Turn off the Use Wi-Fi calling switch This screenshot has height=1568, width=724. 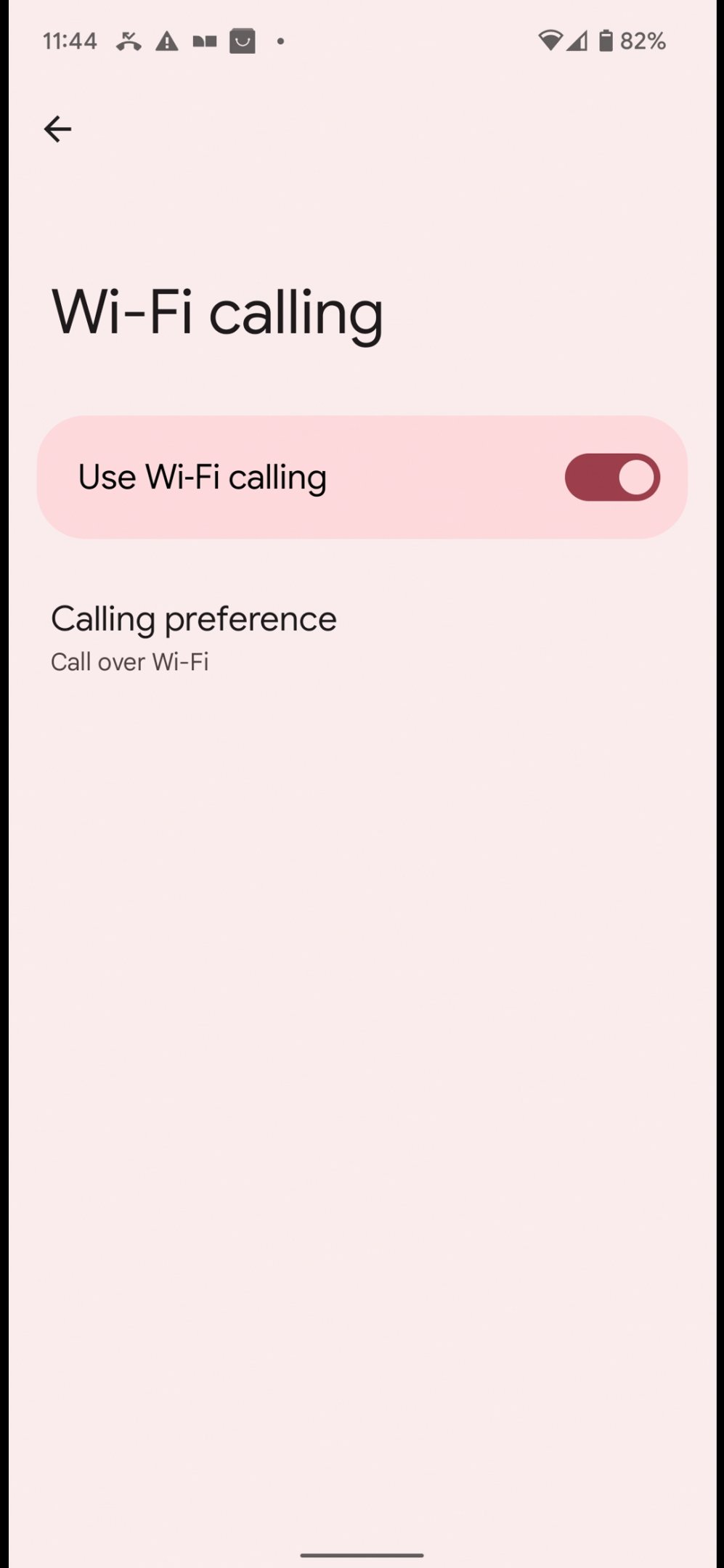pos(612,477)
